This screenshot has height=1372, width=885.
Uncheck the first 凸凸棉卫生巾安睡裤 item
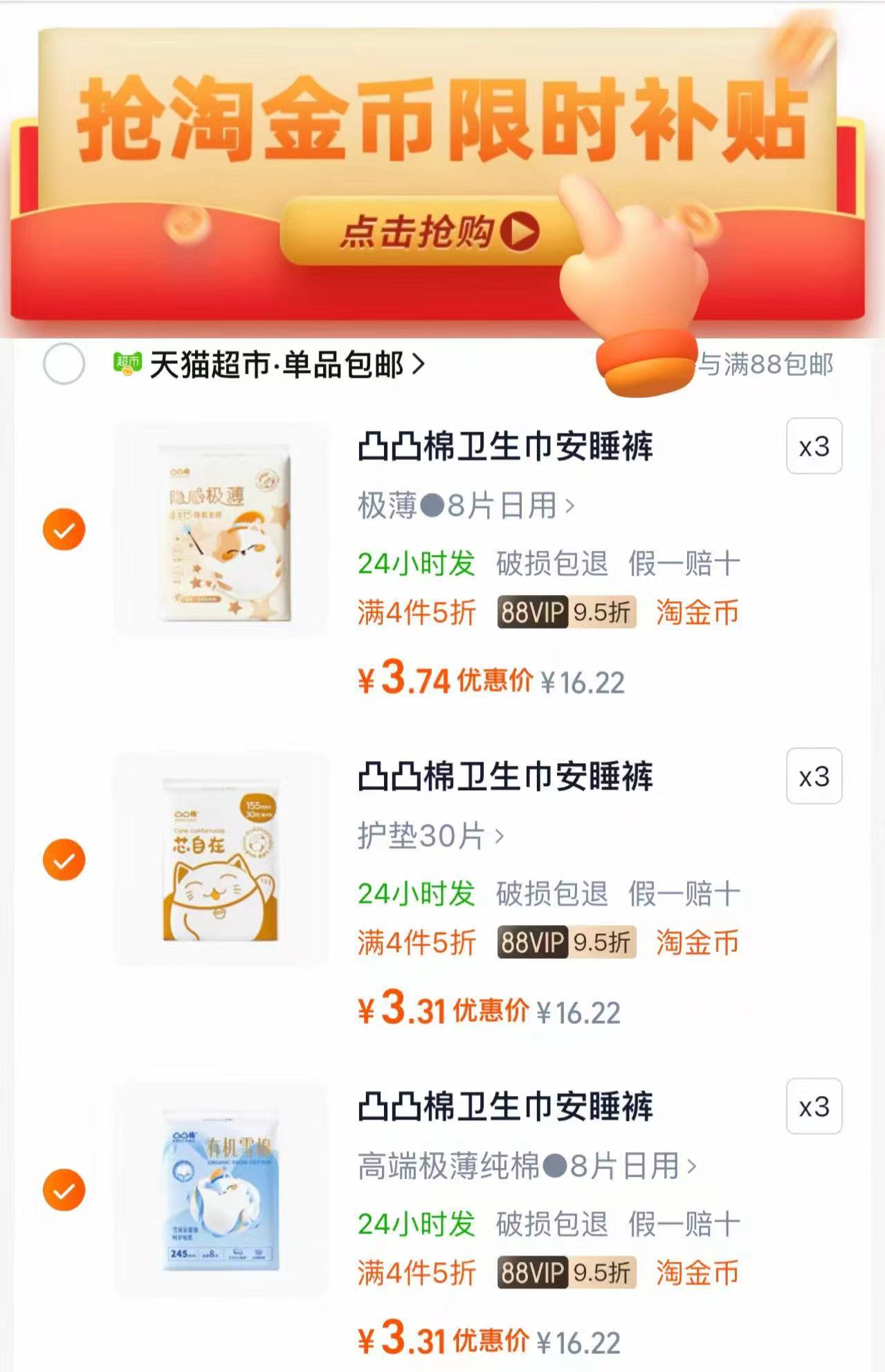[63, 529]
